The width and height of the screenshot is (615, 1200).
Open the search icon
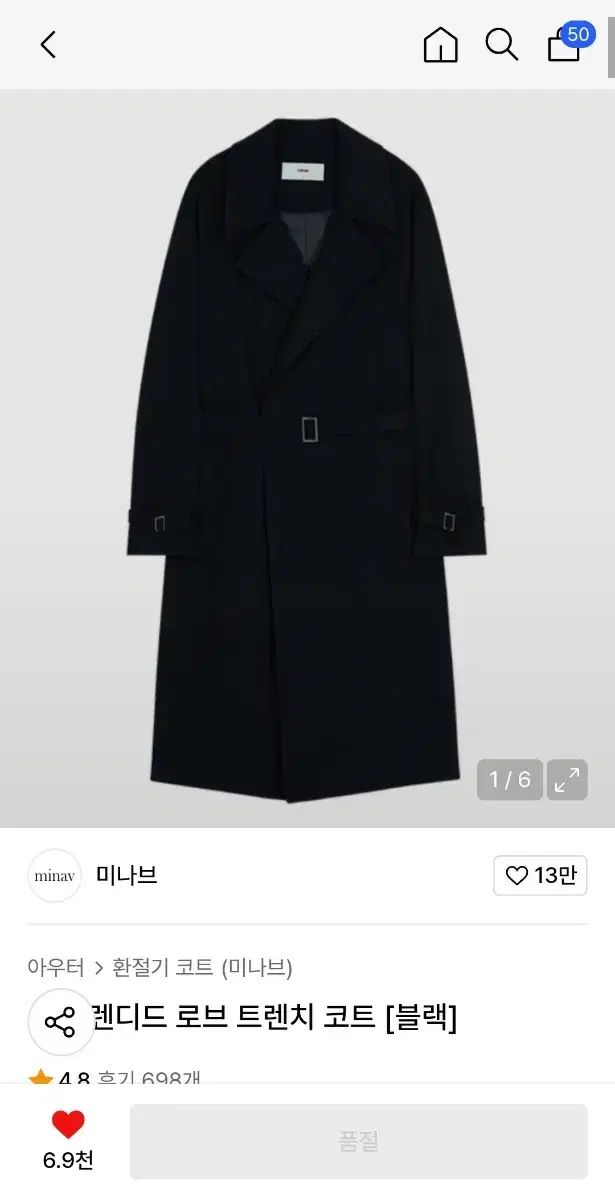click(x=501, y=45)
